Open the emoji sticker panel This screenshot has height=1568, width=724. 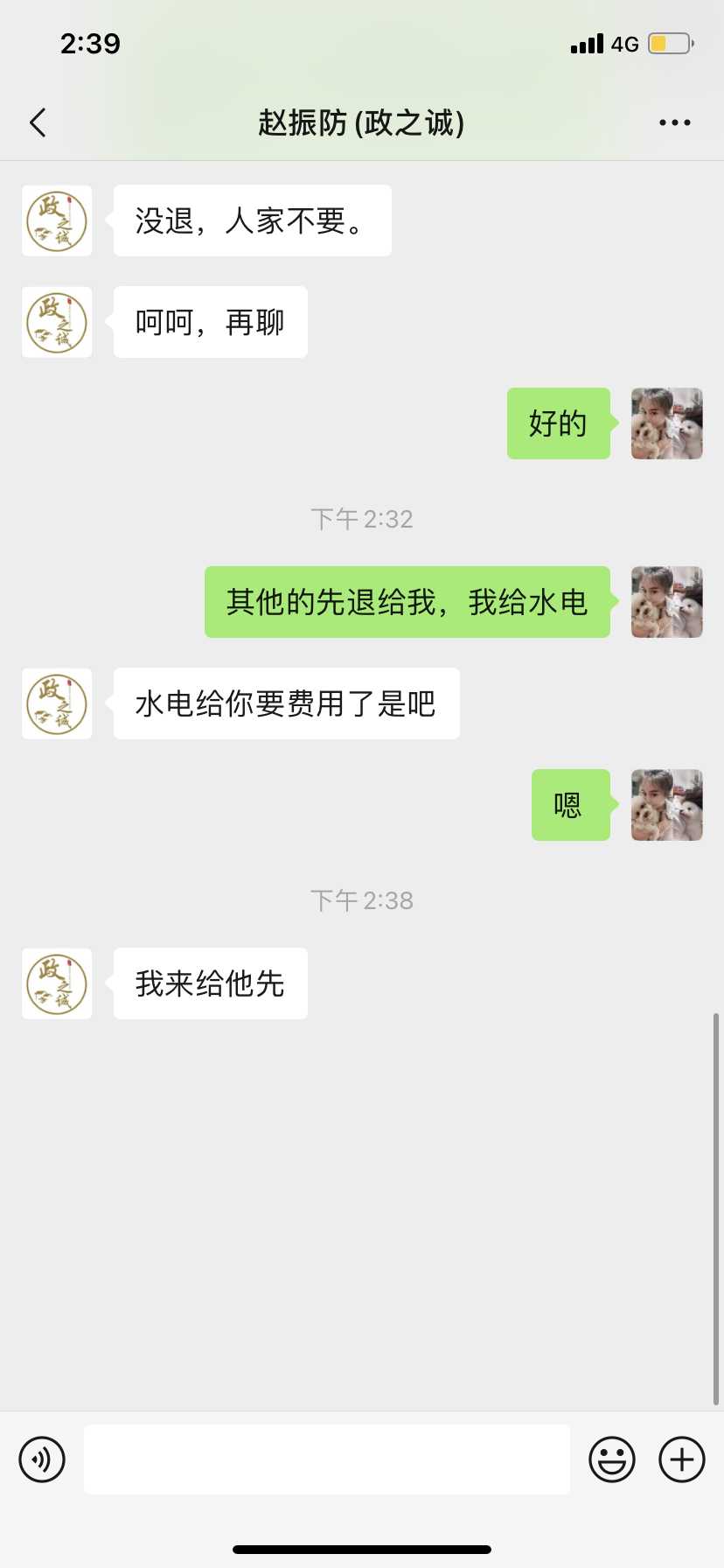pos(612,1459)
